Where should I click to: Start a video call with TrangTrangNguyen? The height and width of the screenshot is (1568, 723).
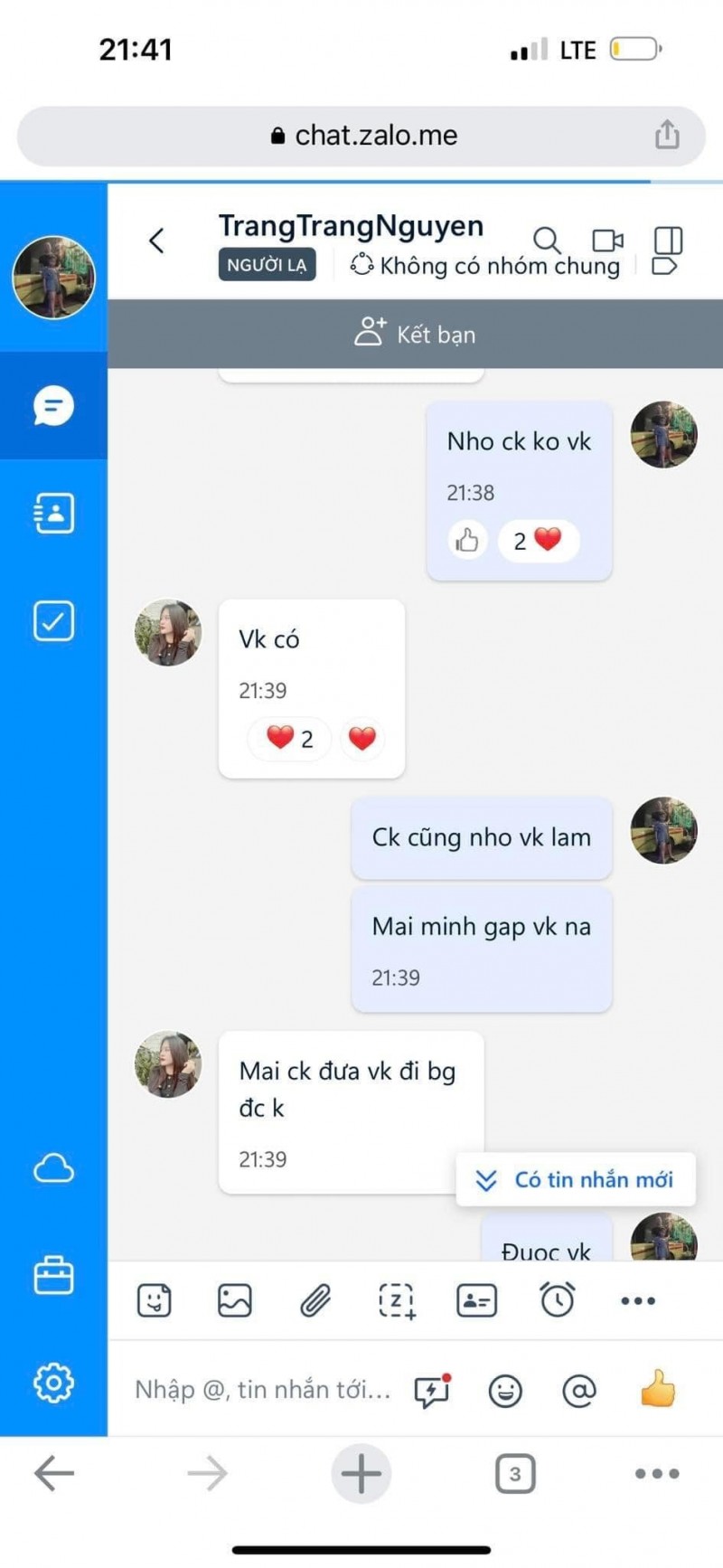pyautogui.click(x=607, y=240)
